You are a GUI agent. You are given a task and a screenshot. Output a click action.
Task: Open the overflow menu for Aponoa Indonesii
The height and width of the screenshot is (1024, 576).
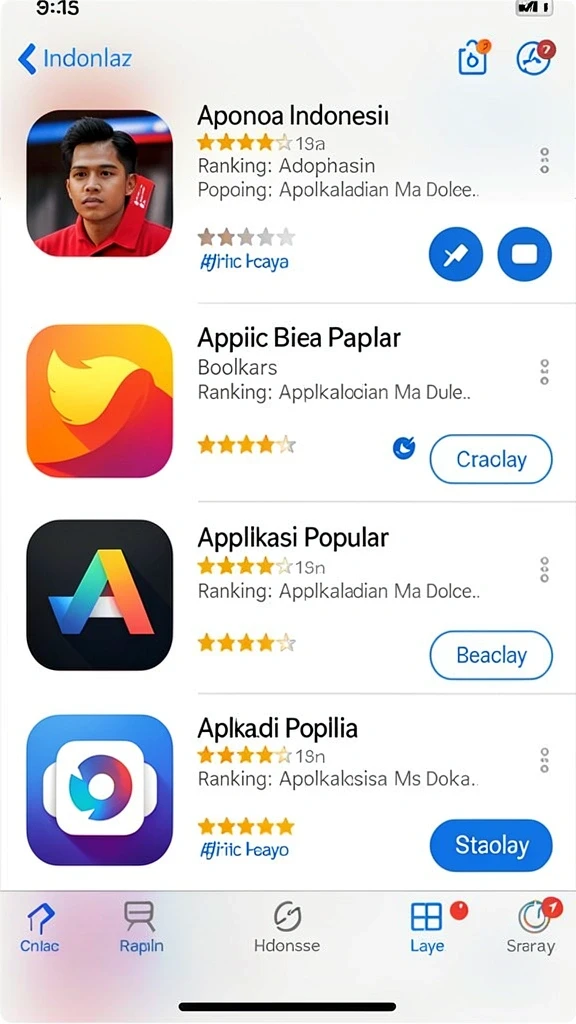point(544,161)
